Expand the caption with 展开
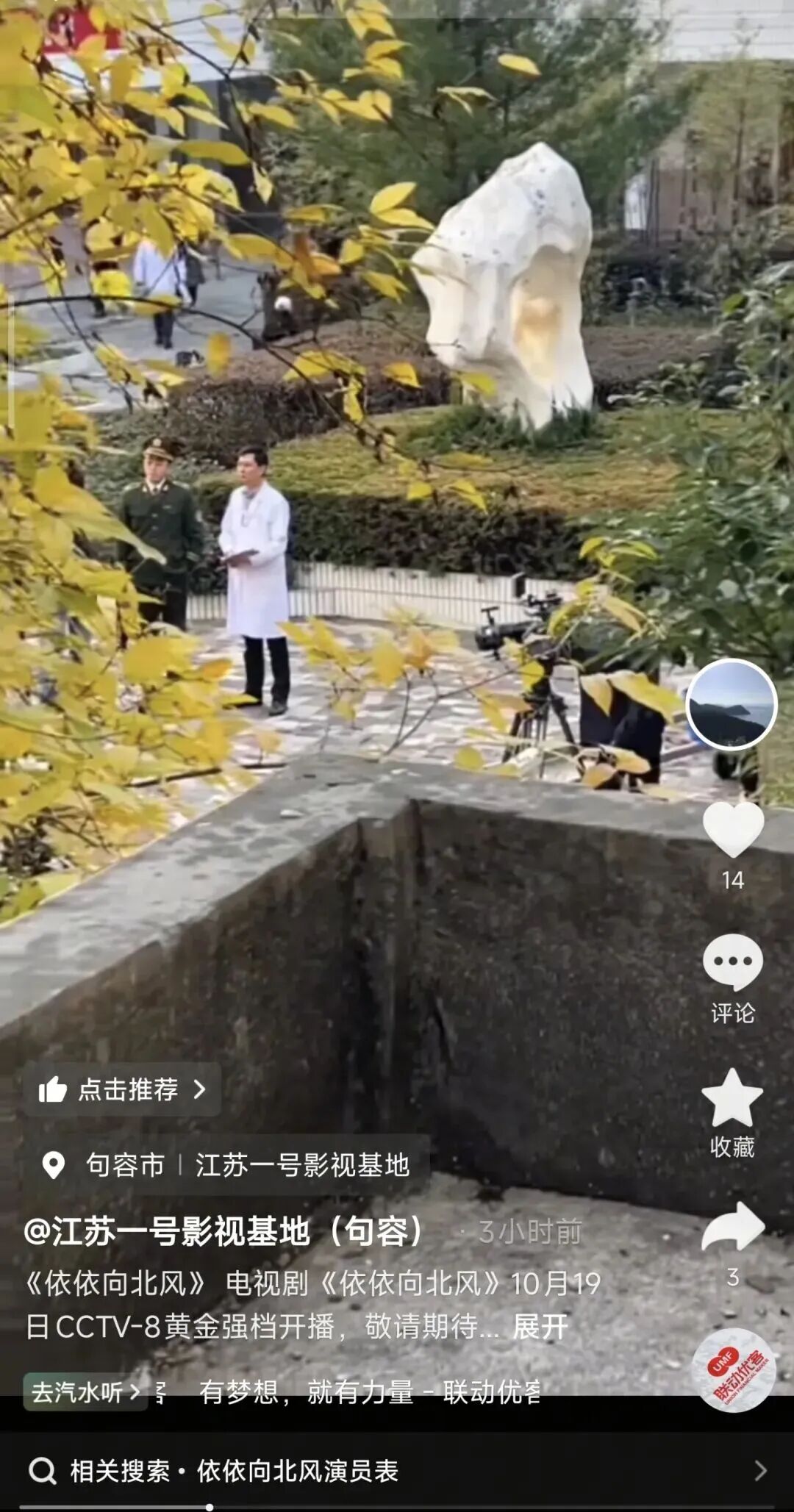This screenshot has width=794, height=1512. click(540, 1327)
